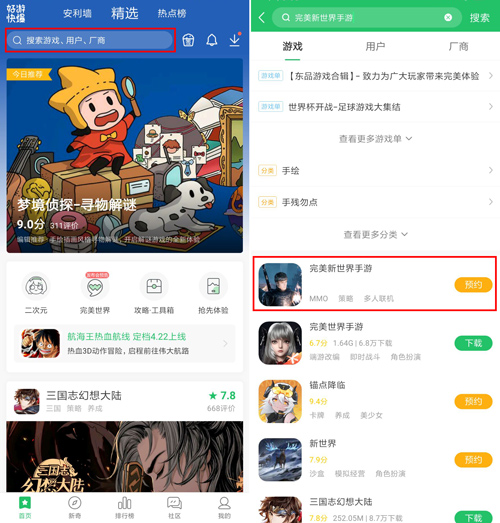The height and width of the screenshot is (523, 500).
Task: Expand 查看更多游戏单
Action: click(x=375, y=139)
